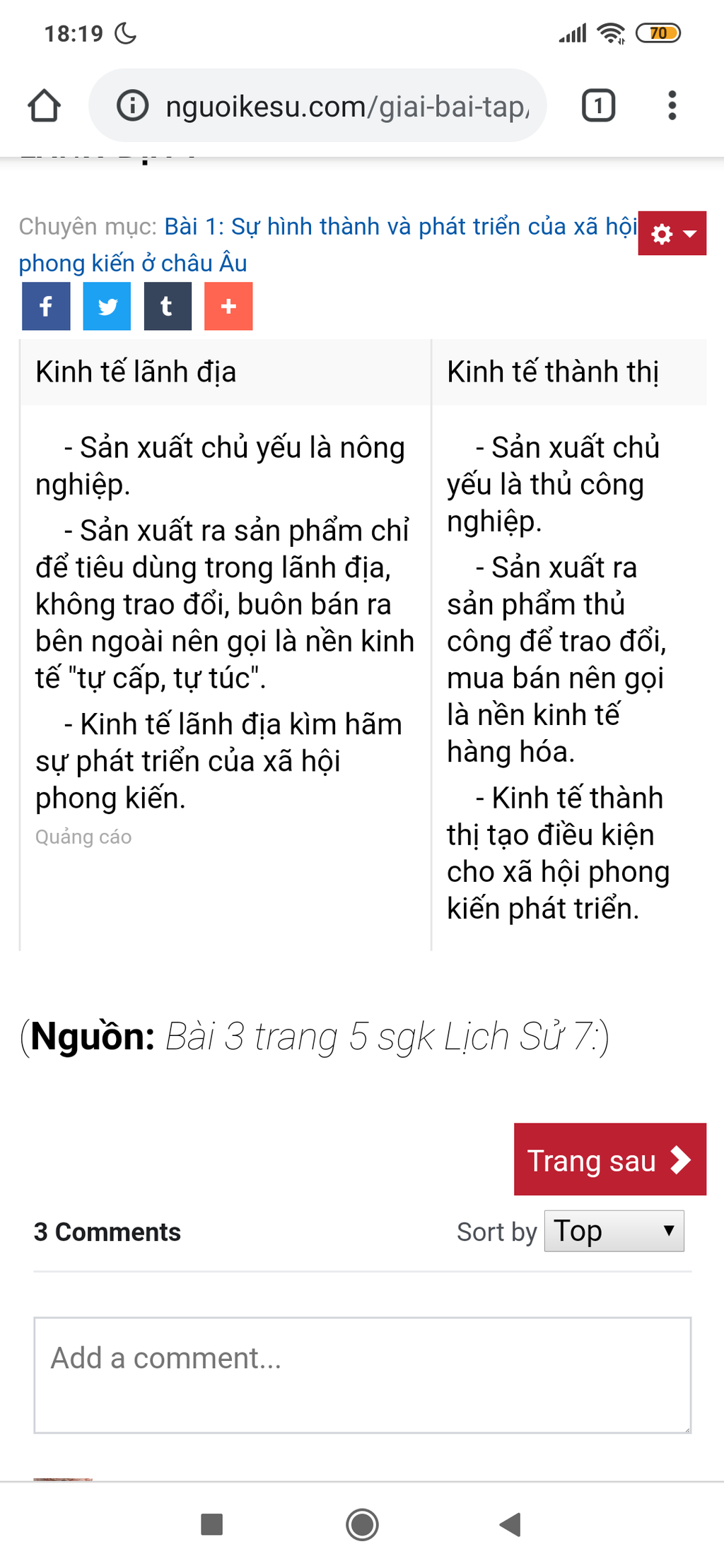Screen dimensions: 724x1568
Task: Share this article on Tumblr
Action: tap(168, 306)
